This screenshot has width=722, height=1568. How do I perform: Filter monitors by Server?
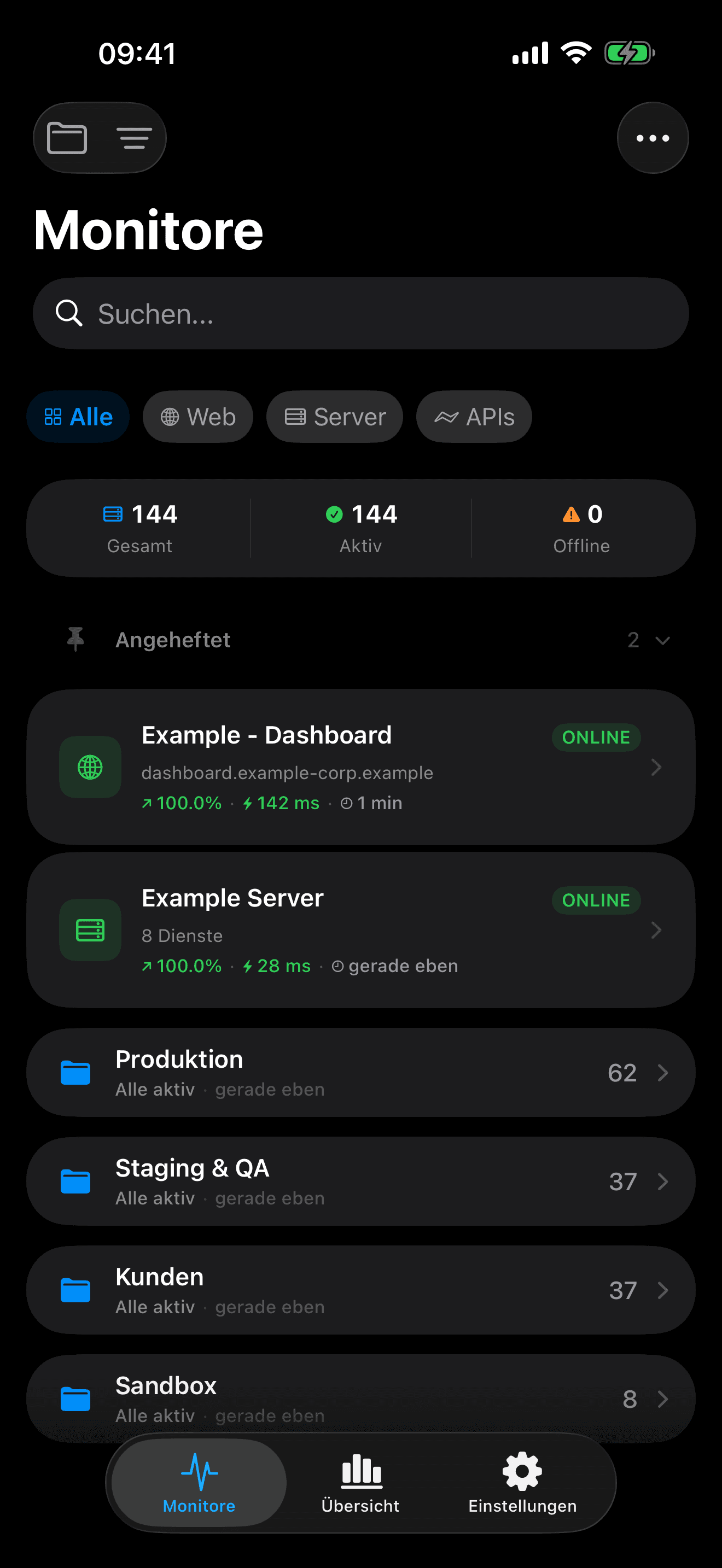point(335,417)
